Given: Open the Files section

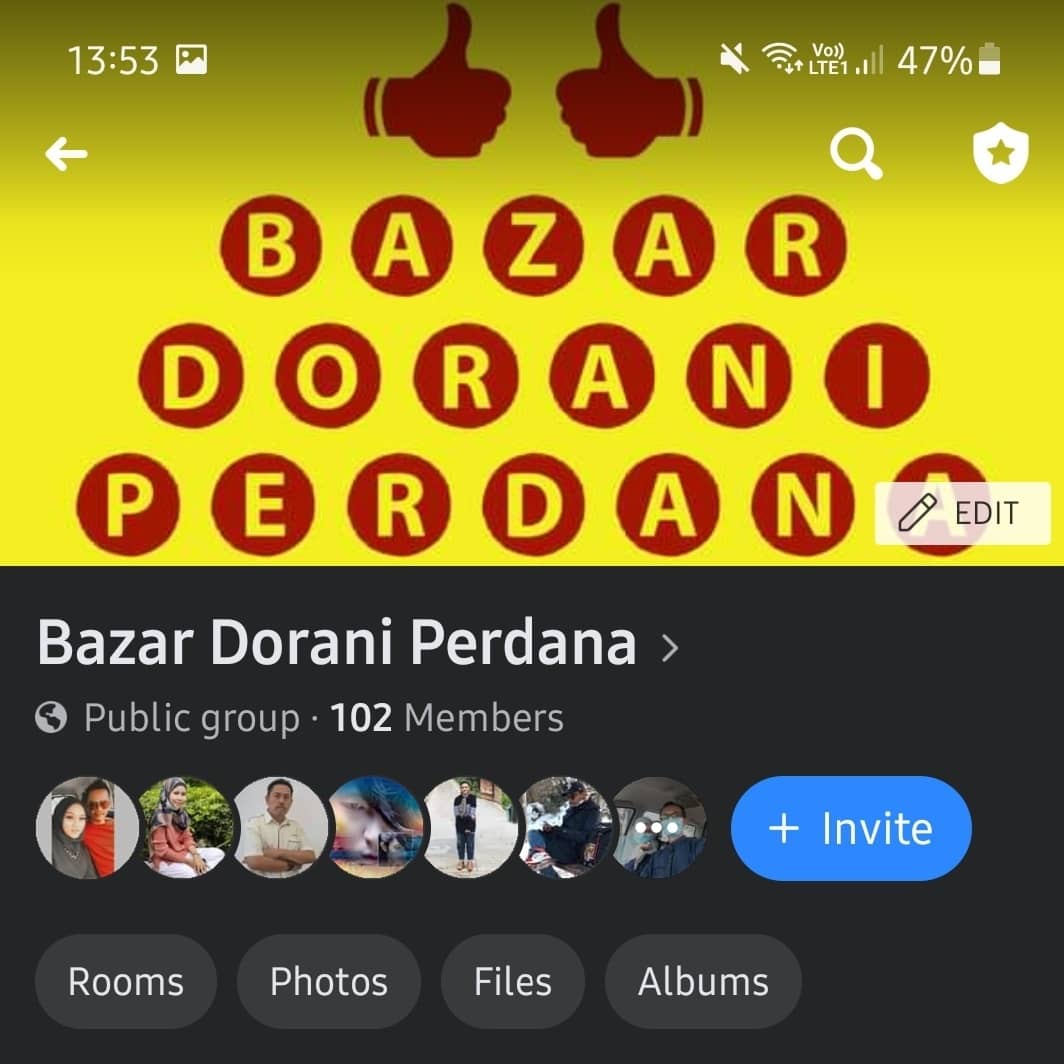Looking at the screenshot, I should [512, 982].
